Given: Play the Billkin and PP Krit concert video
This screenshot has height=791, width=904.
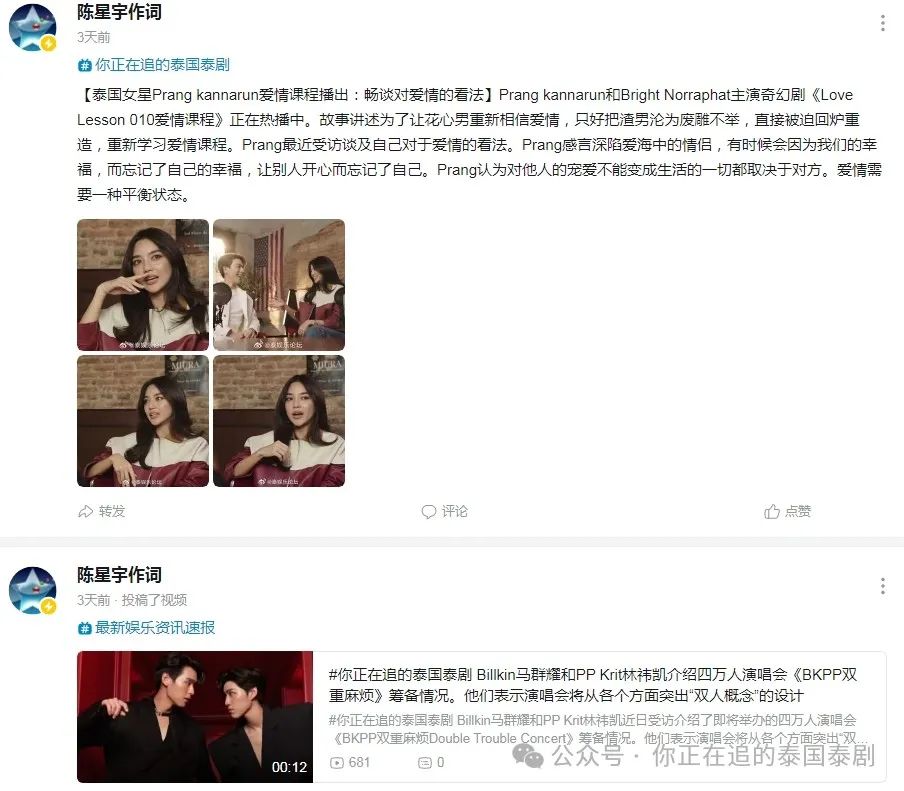Looking at the screenshot, I should point(195,716).
